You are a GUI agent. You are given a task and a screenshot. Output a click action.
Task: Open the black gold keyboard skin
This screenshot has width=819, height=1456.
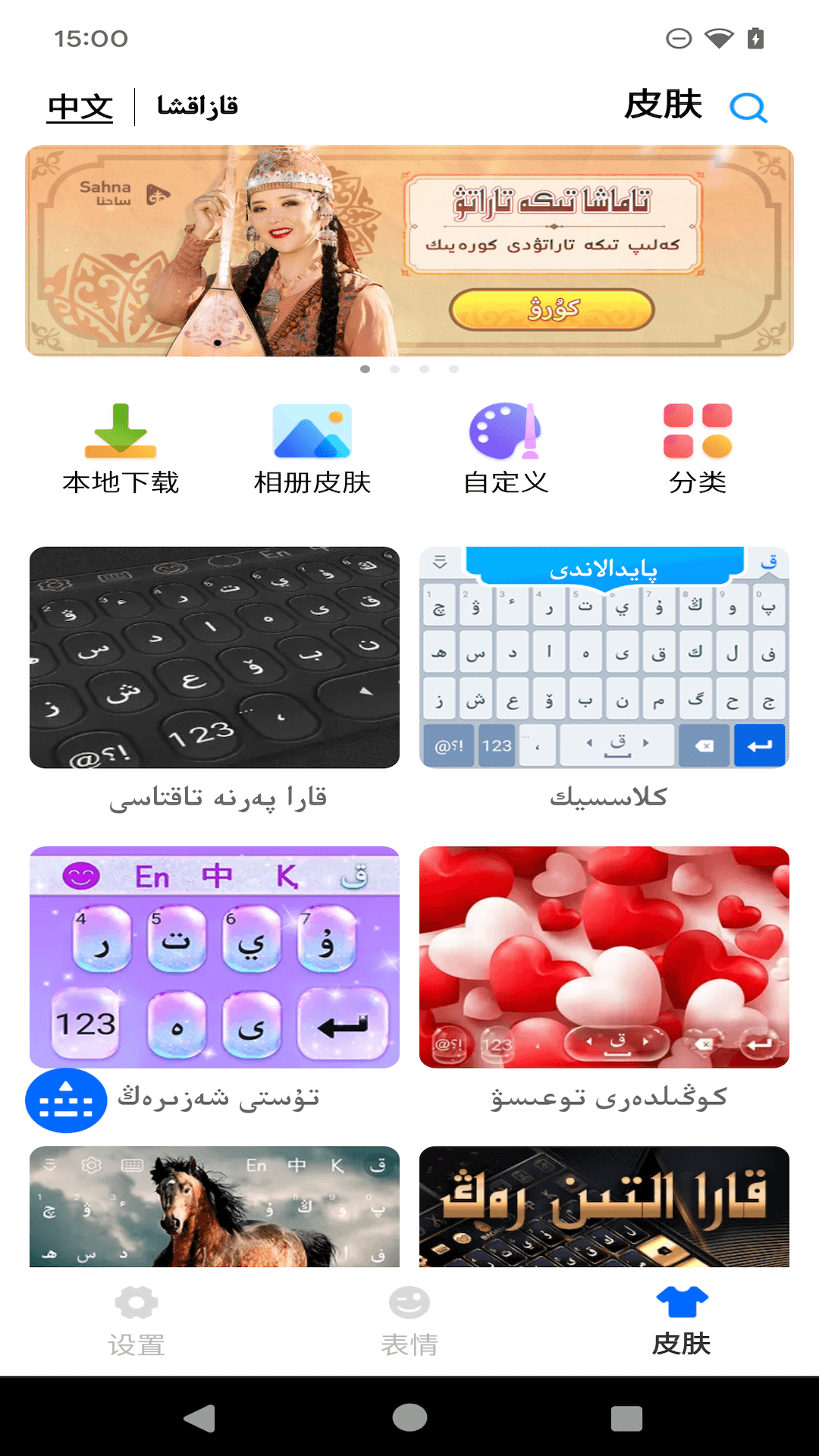pyautogui.click(x=604, y=1207)
